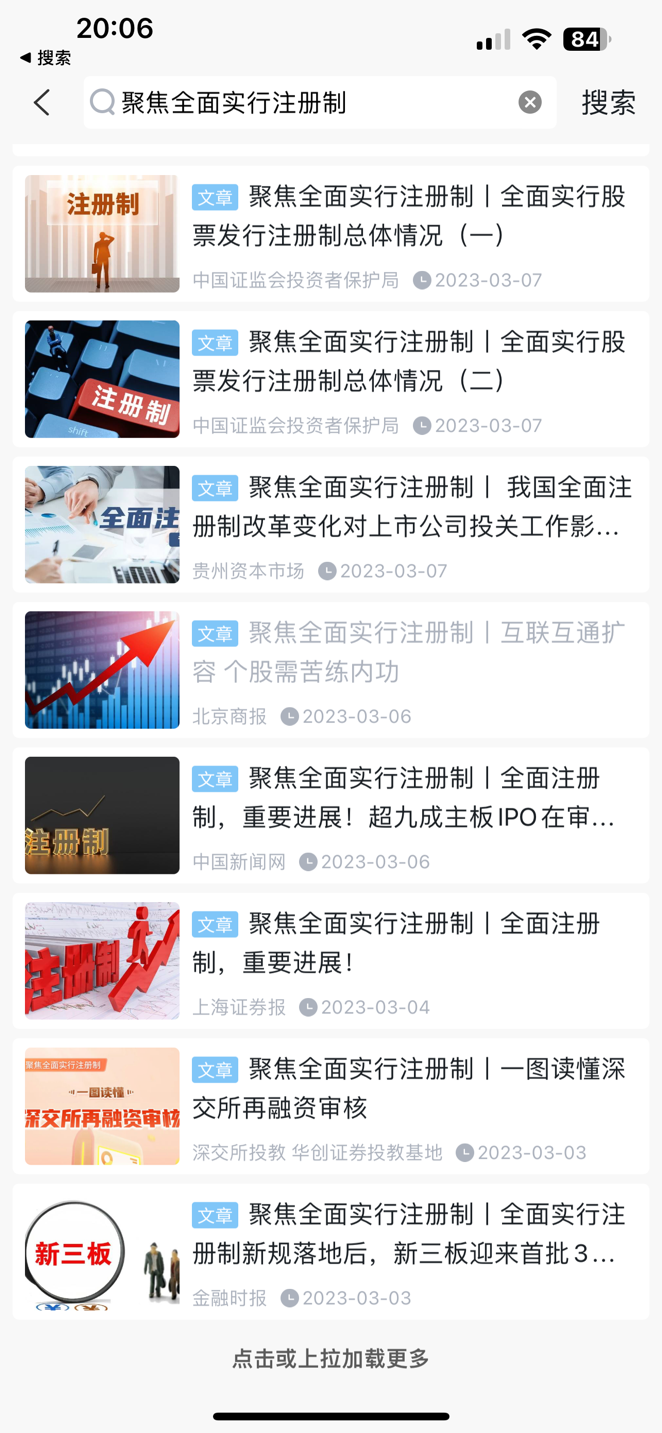
Task: Open article 一图读懂深交所再融资审核
Action: pos(410,1088)
